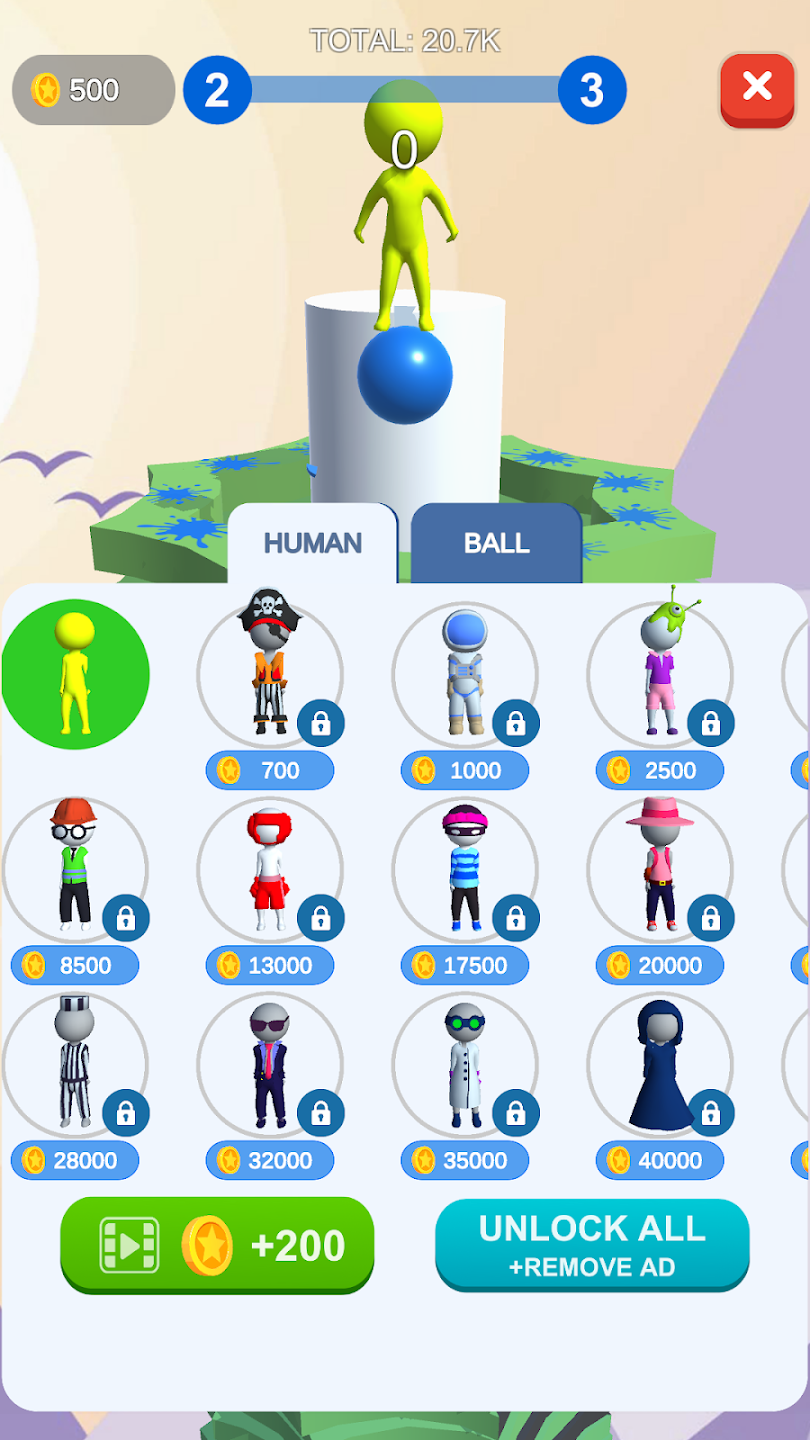Image resolution: width=810 pixels, height=1440 pixels.
Task: Unlock the masked robber skin for 17500
Action: pyautogui.click(x=464, y=868)
